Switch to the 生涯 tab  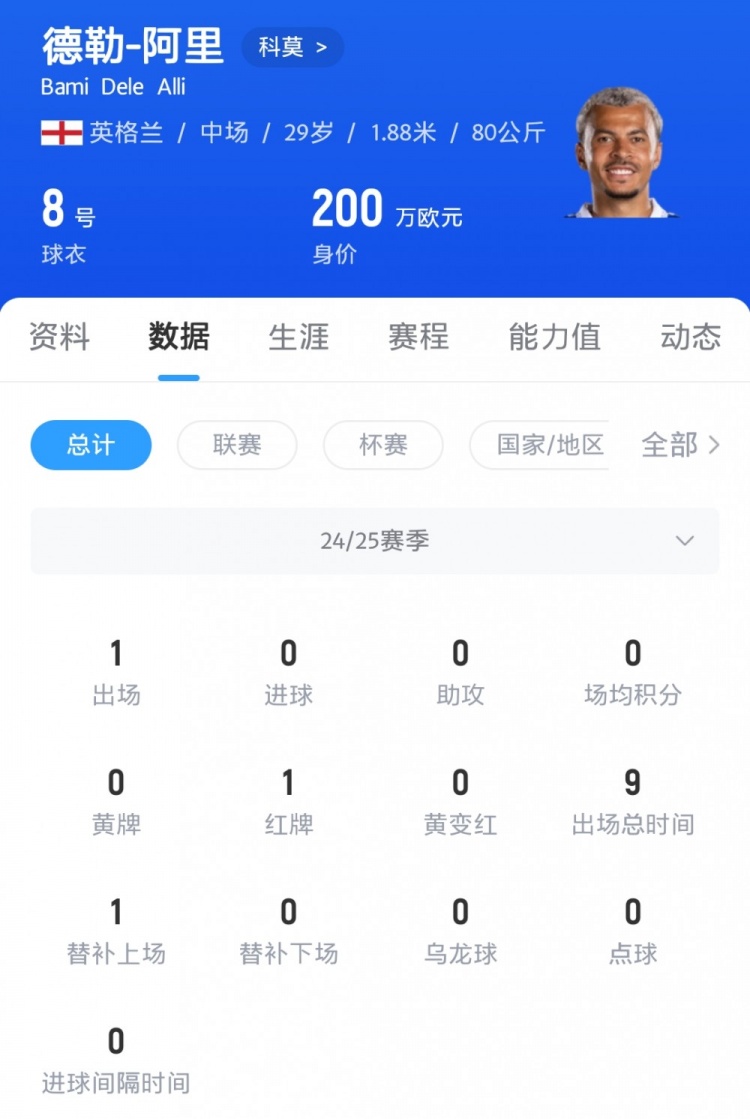[x=297, y=338]
